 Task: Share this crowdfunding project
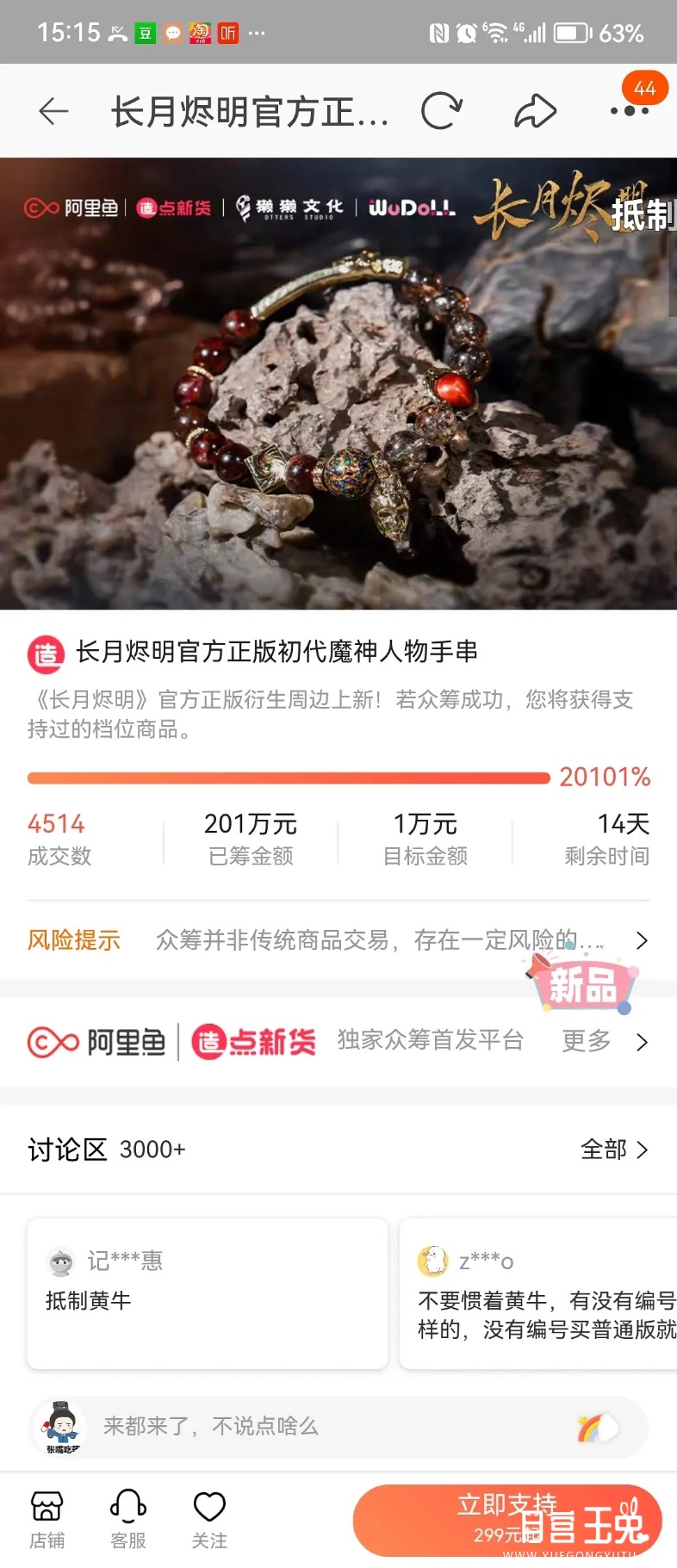(535, 111)
